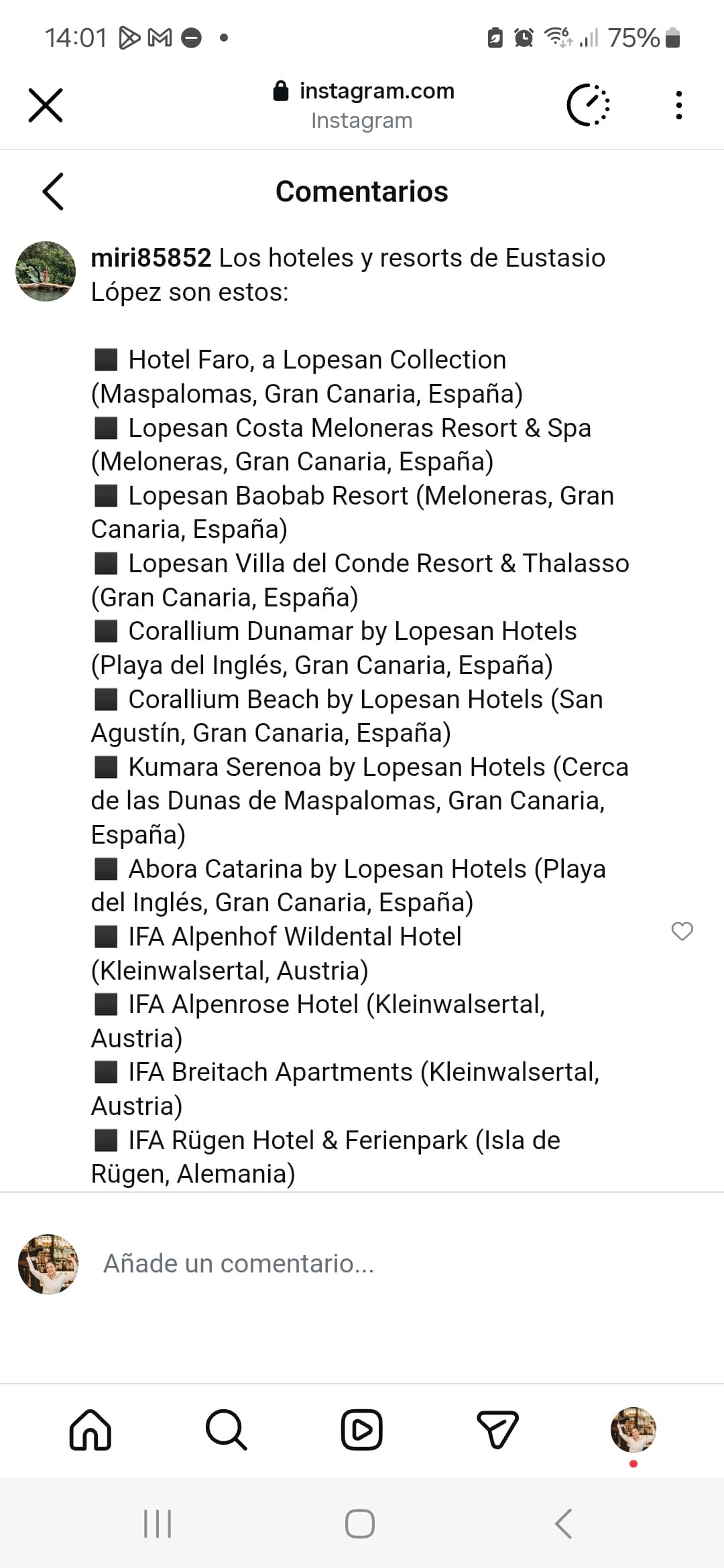Open direct messages
The height and width of the screenshot is (1568, 724).
[x=497, y=1430]
